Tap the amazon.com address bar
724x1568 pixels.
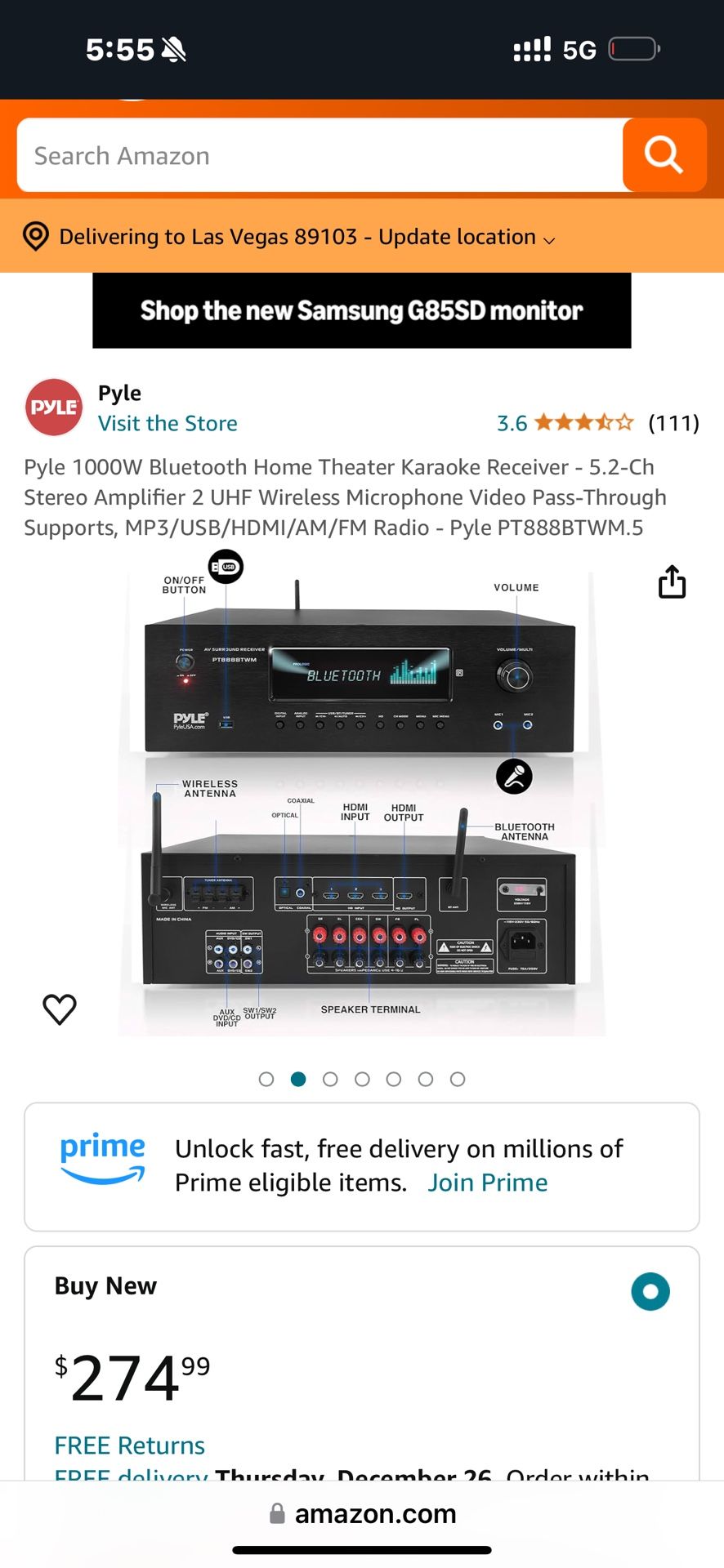[362, 1514]
